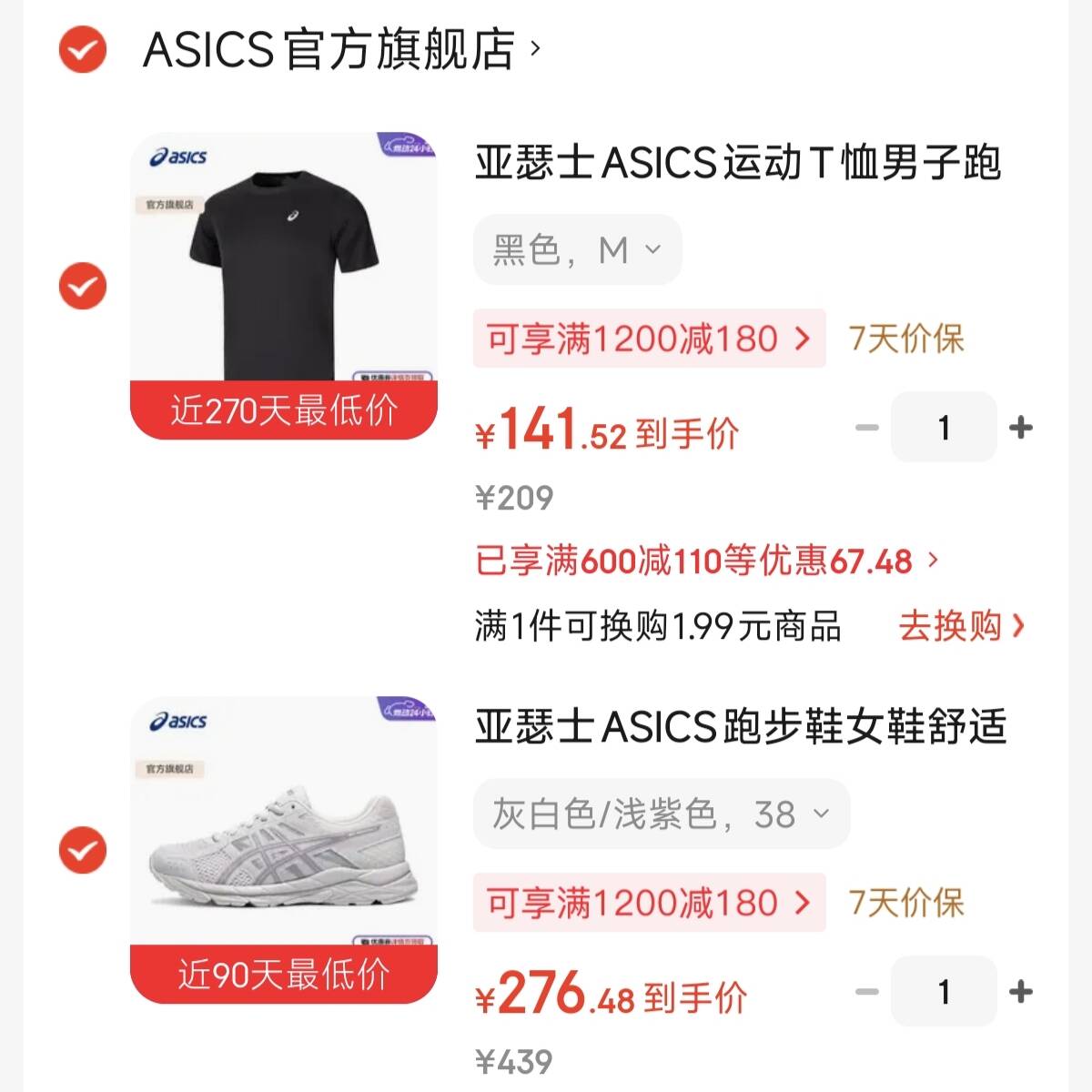
Task: View 可享满1200减180 offer for the T-shirt
Action: [649, 339]
